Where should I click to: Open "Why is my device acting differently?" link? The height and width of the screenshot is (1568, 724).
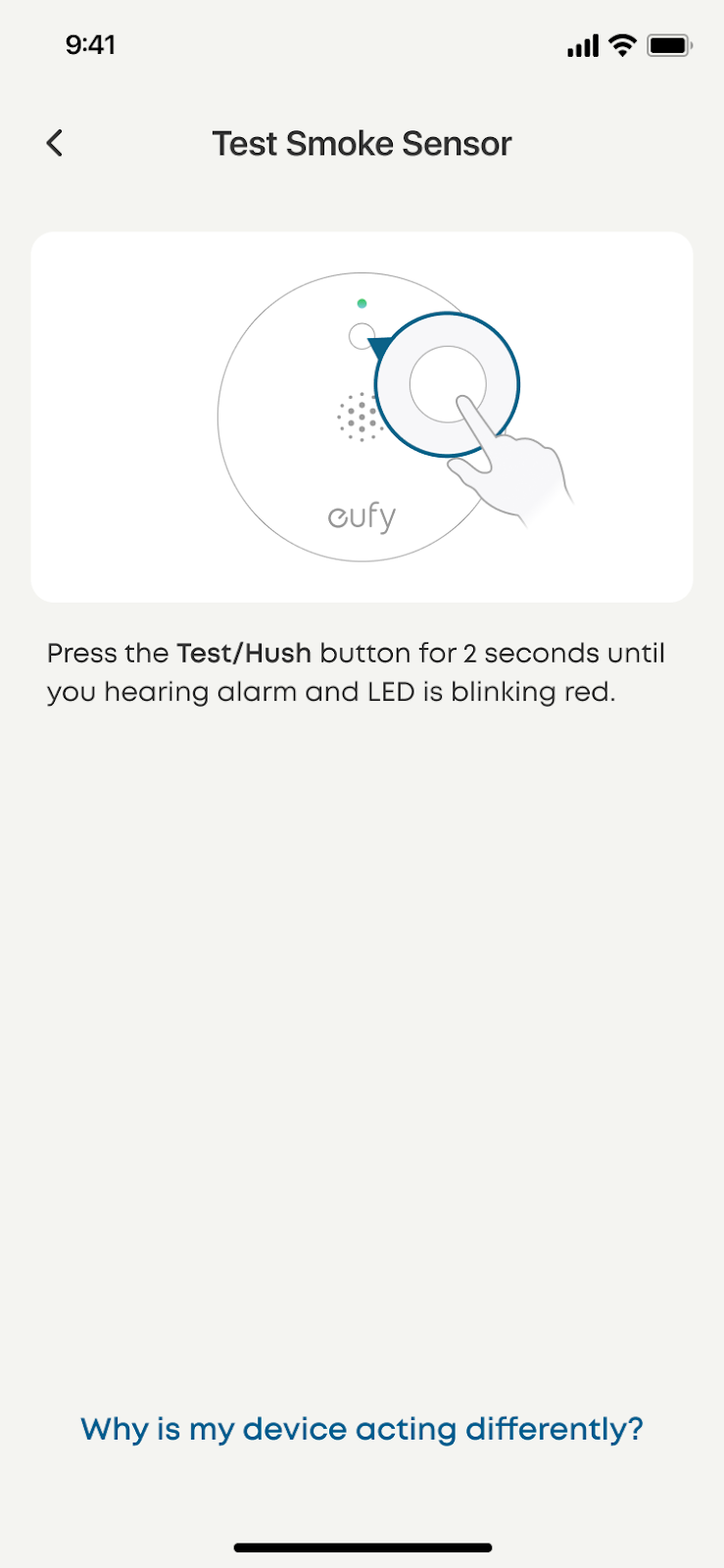(362, 1429)
